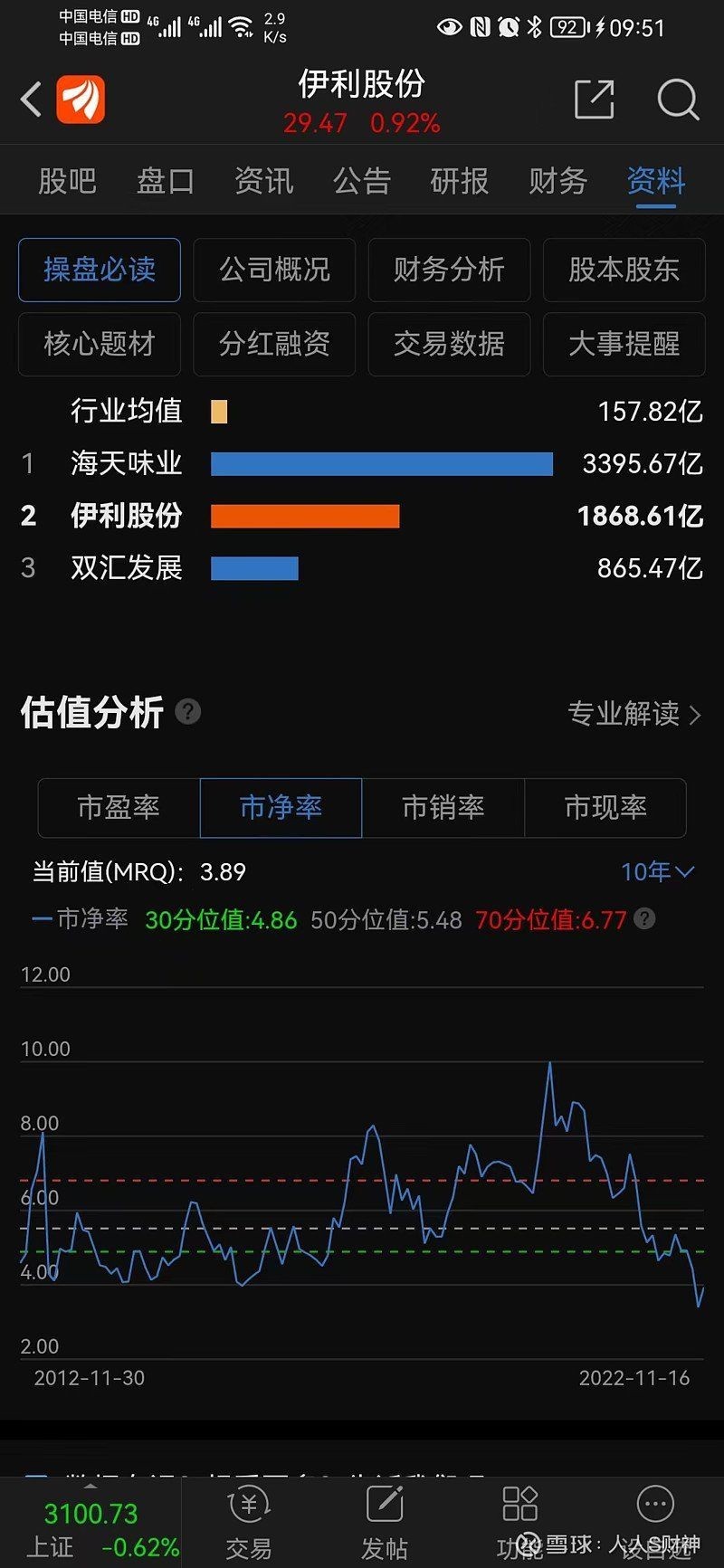The height and width of the screenshot is (1568, 724).
Task: Open the stock search icon
Action: tap(677, 100)
